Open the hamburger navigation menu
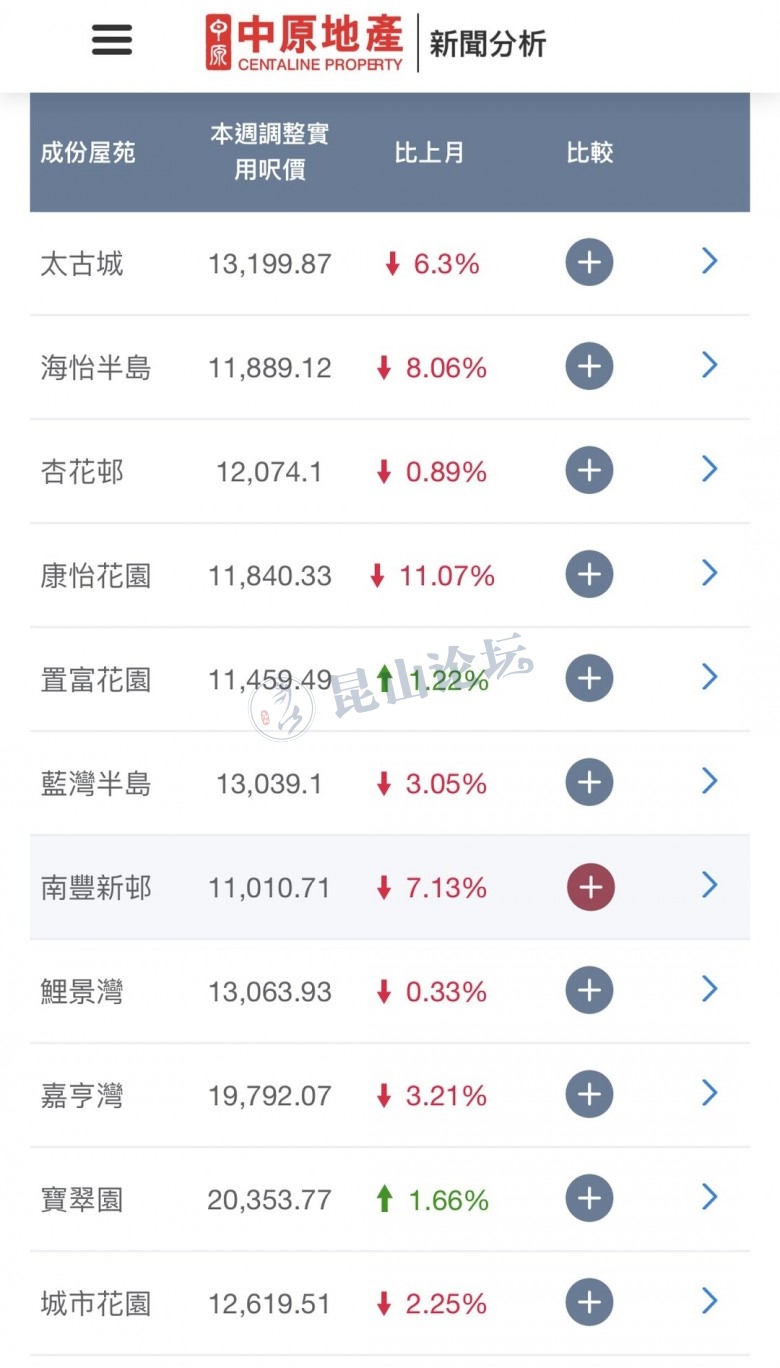The height and width of the screenshot is (1368, 780). point(112,40)
